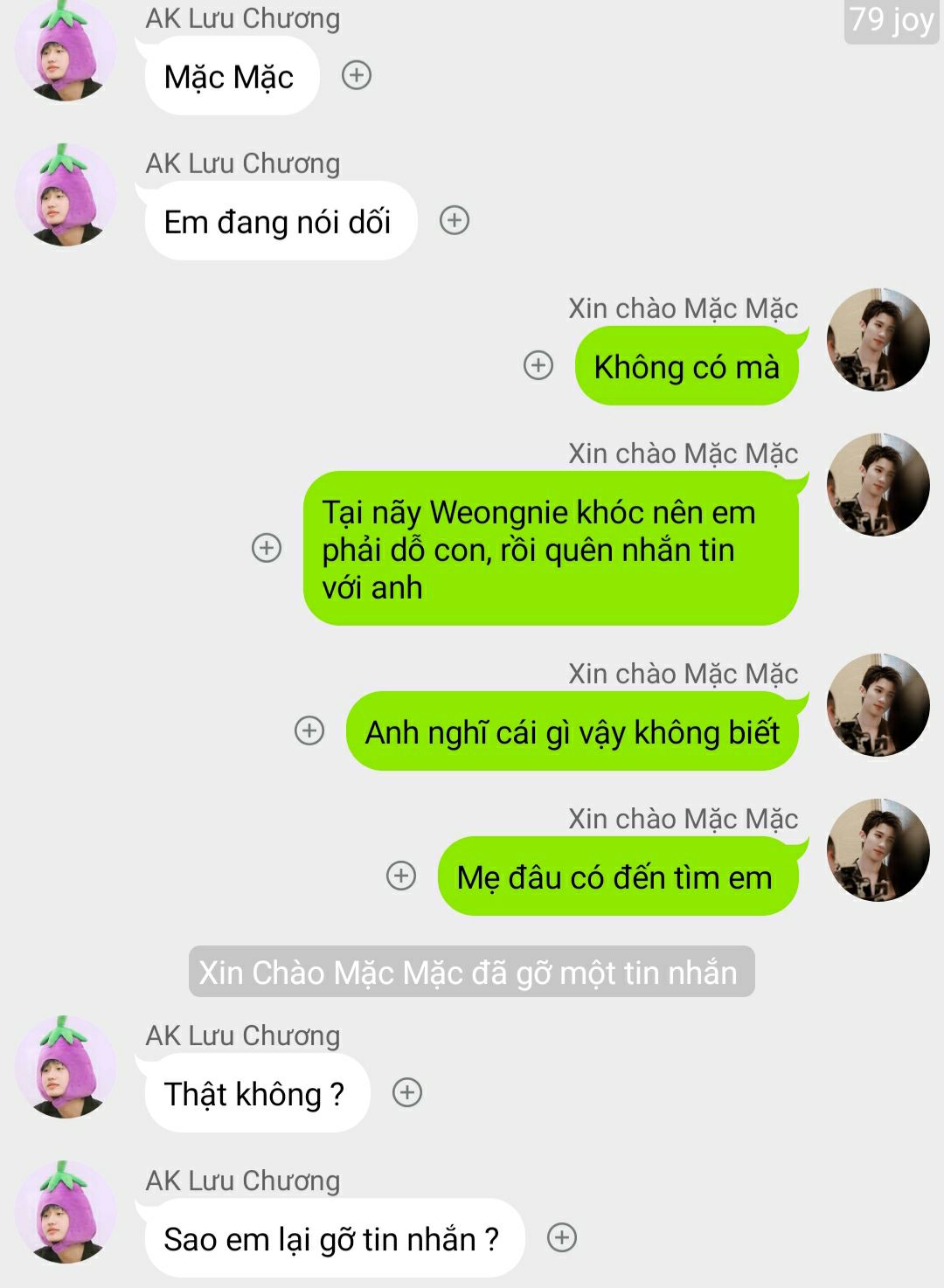This screenshot has height=1288, width=944.
Task: Tap the plus icon beside "Sao em lại gỡ tin nhắn ?"
Action: tap(562, 1237)
